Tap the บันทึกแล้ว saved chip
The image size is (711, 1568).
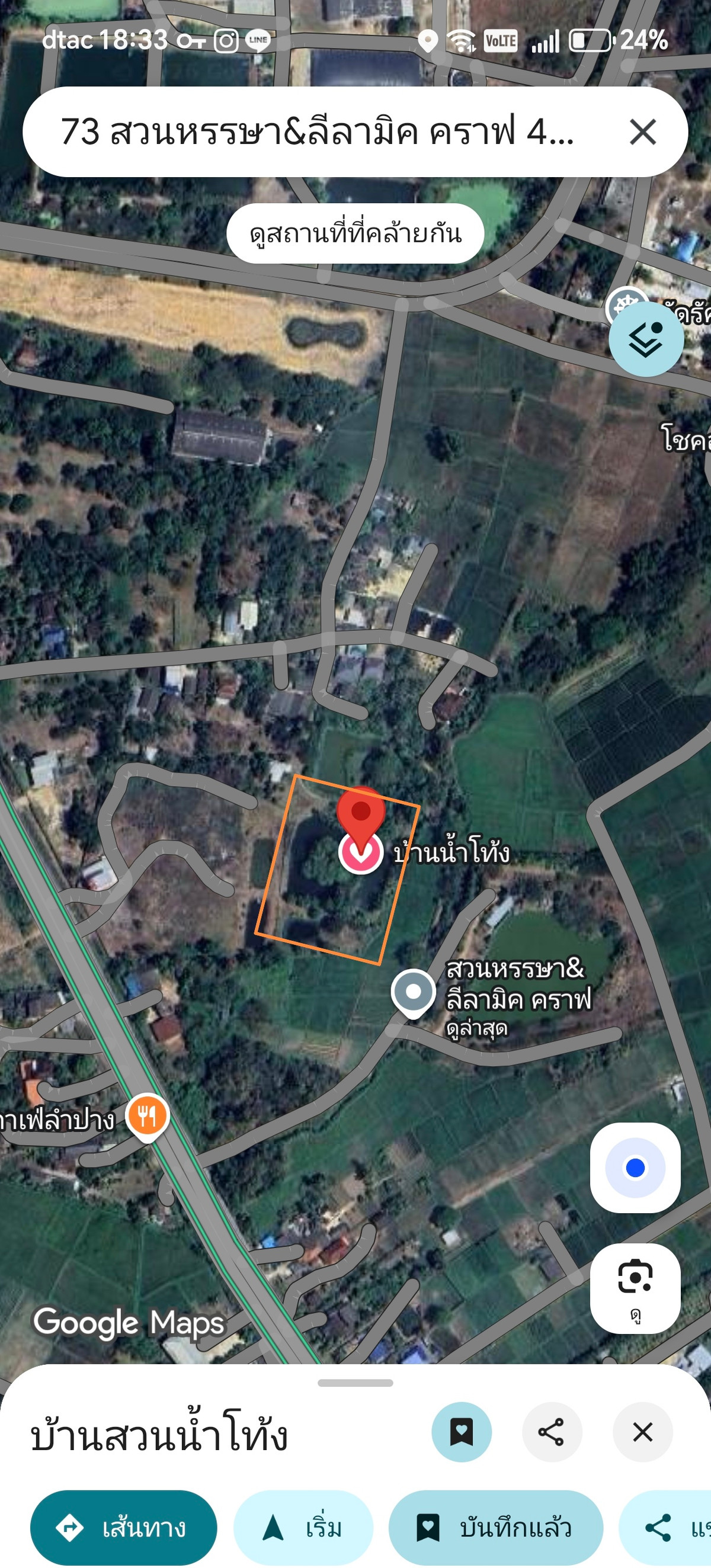tap(495, 1527)
